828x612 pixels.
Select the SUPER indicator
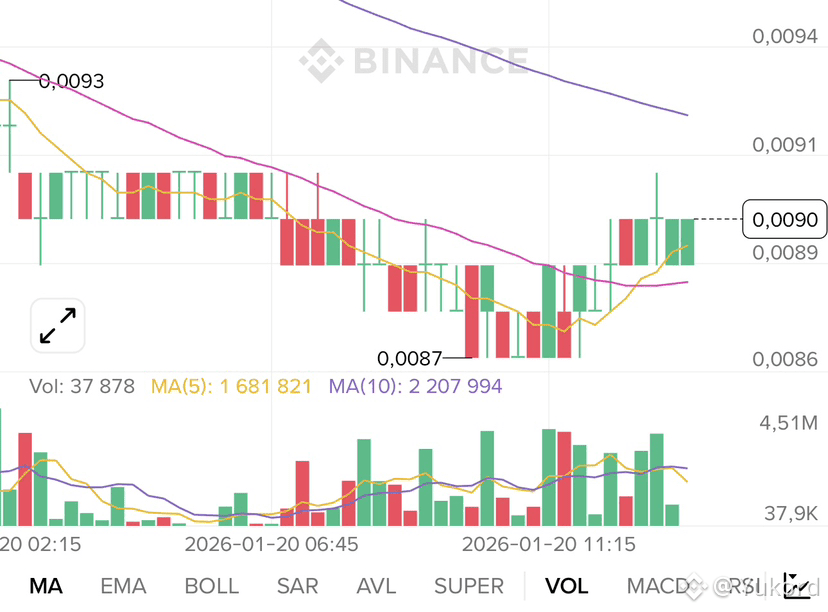(469, 586)
